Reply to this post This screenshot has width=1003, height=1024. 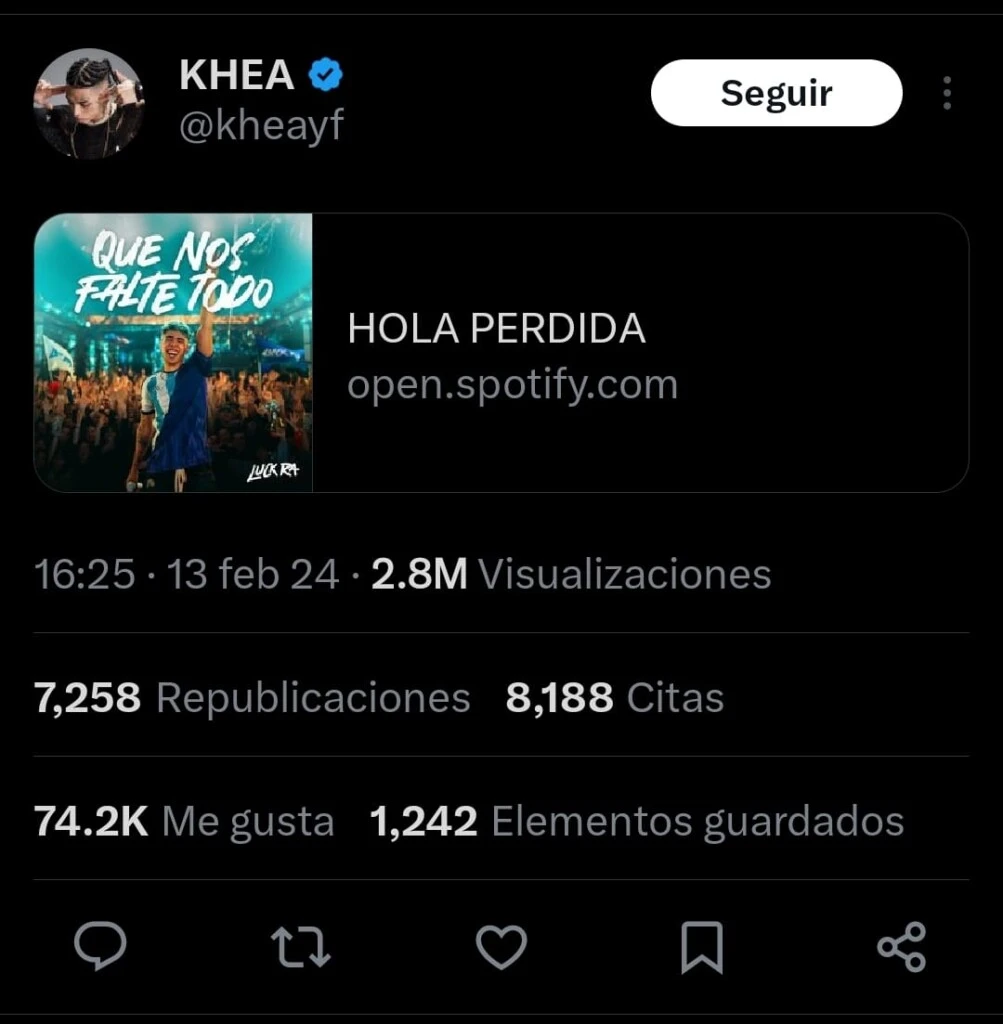click(x=100, y=946)
